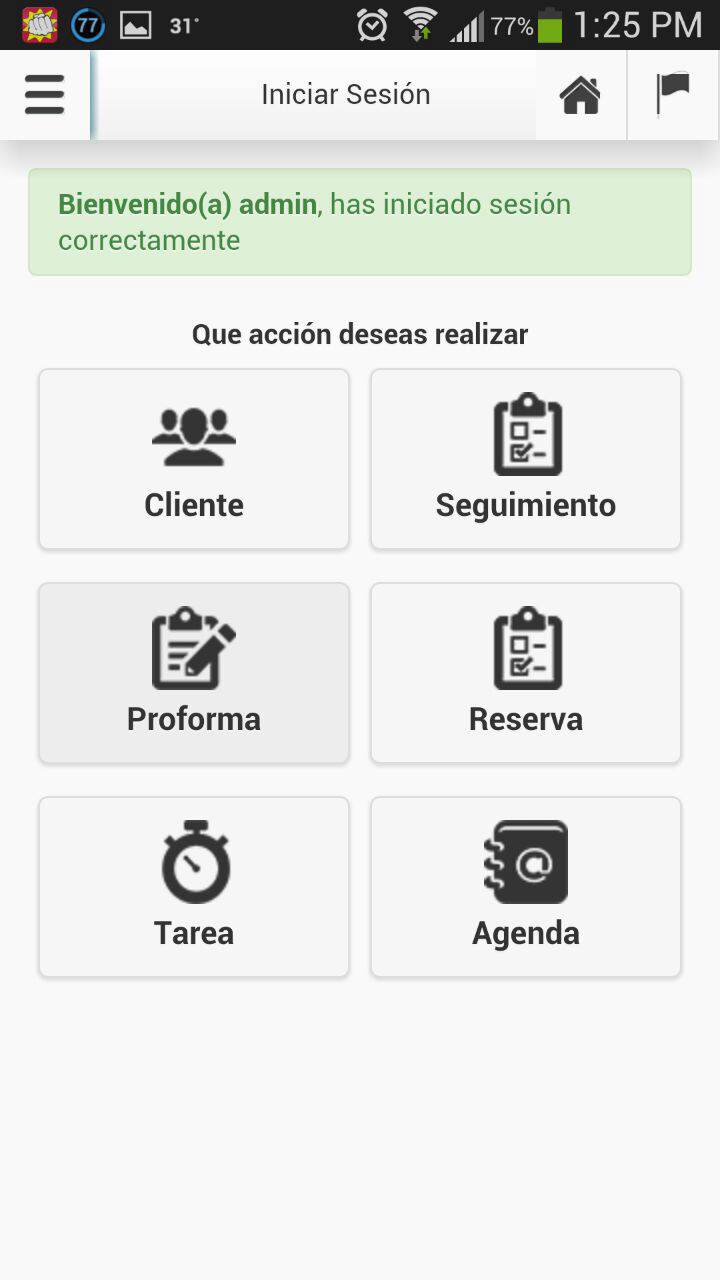This screenshot has height=1280, width=720.
Task: View the Agenda
Action: coord(526,887)
